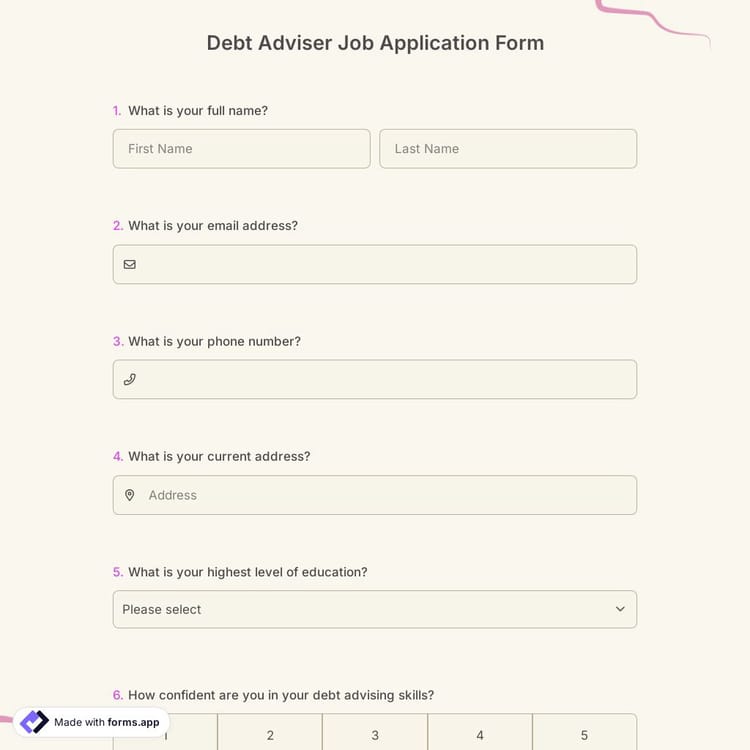Open the Made with forms.app badge
750x750 pixels.
point(91,722)
